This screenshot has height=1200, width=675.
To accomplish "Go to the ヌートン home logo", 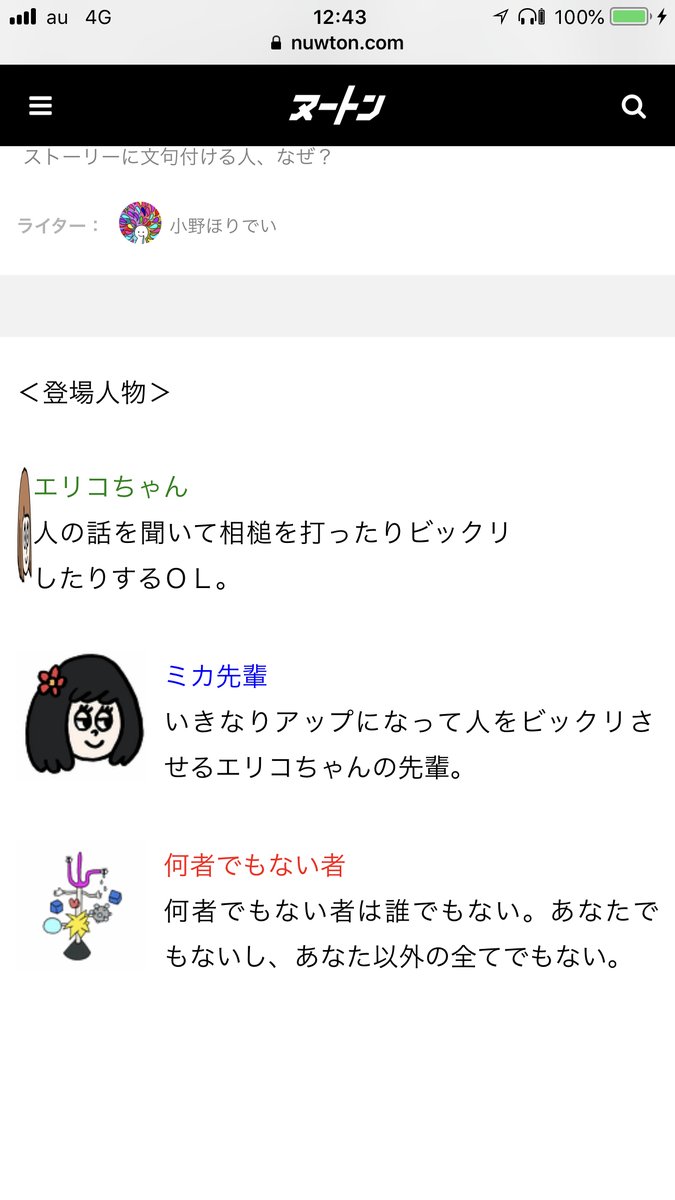I will [337, 106].
